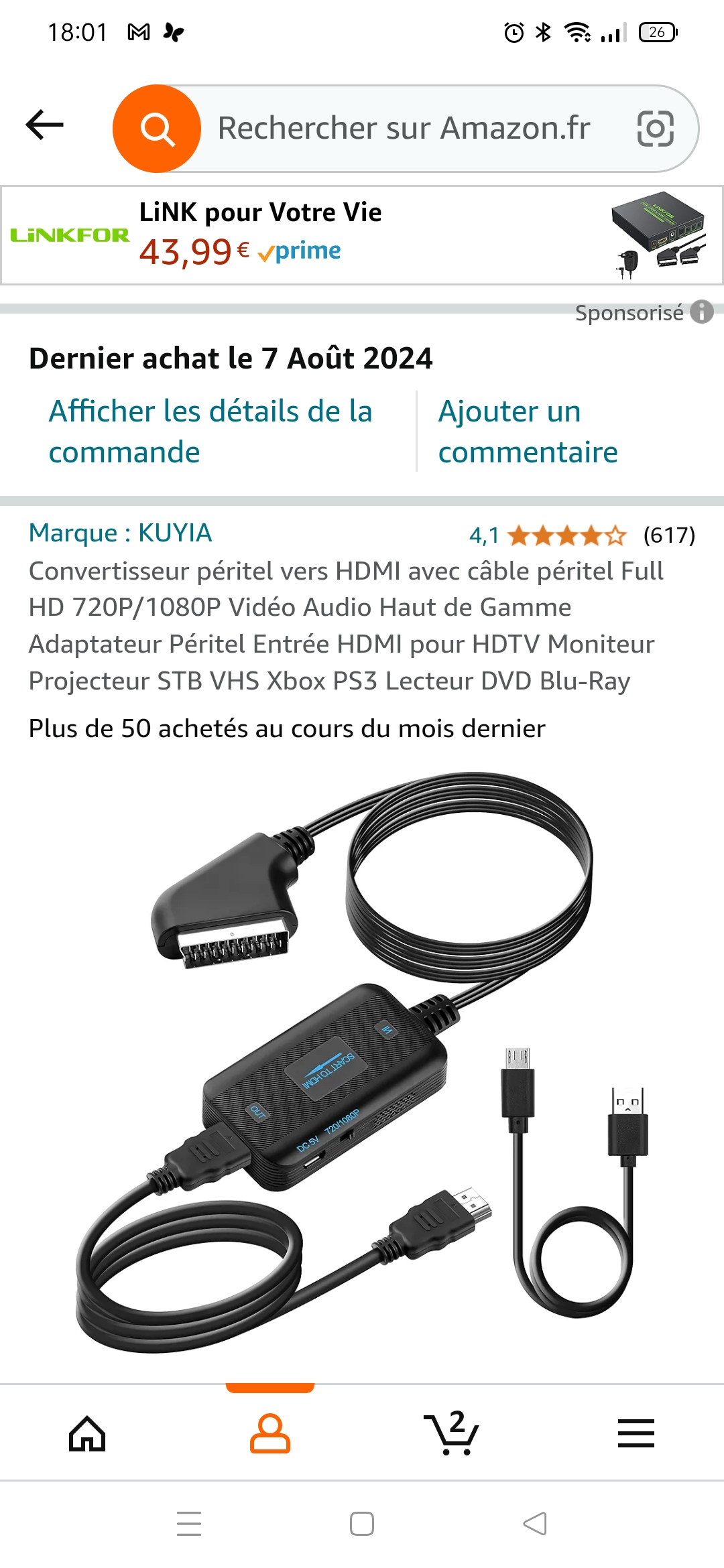Go back using the arrow icon
This screenshot has width=724, height=1568.
pyautogui.click(x=45, y=125)
